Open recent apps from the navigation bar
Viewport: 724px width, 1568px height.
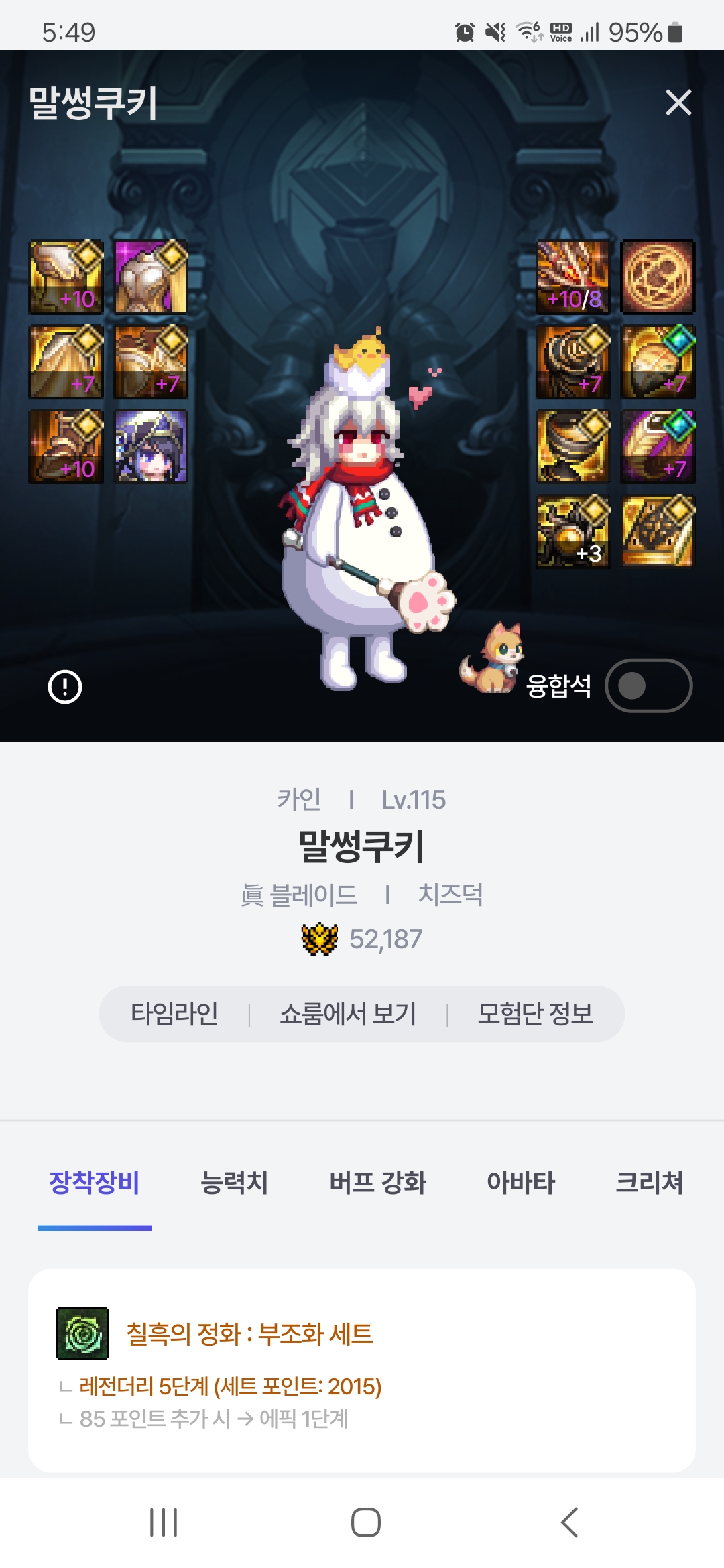coord(164,1522)
